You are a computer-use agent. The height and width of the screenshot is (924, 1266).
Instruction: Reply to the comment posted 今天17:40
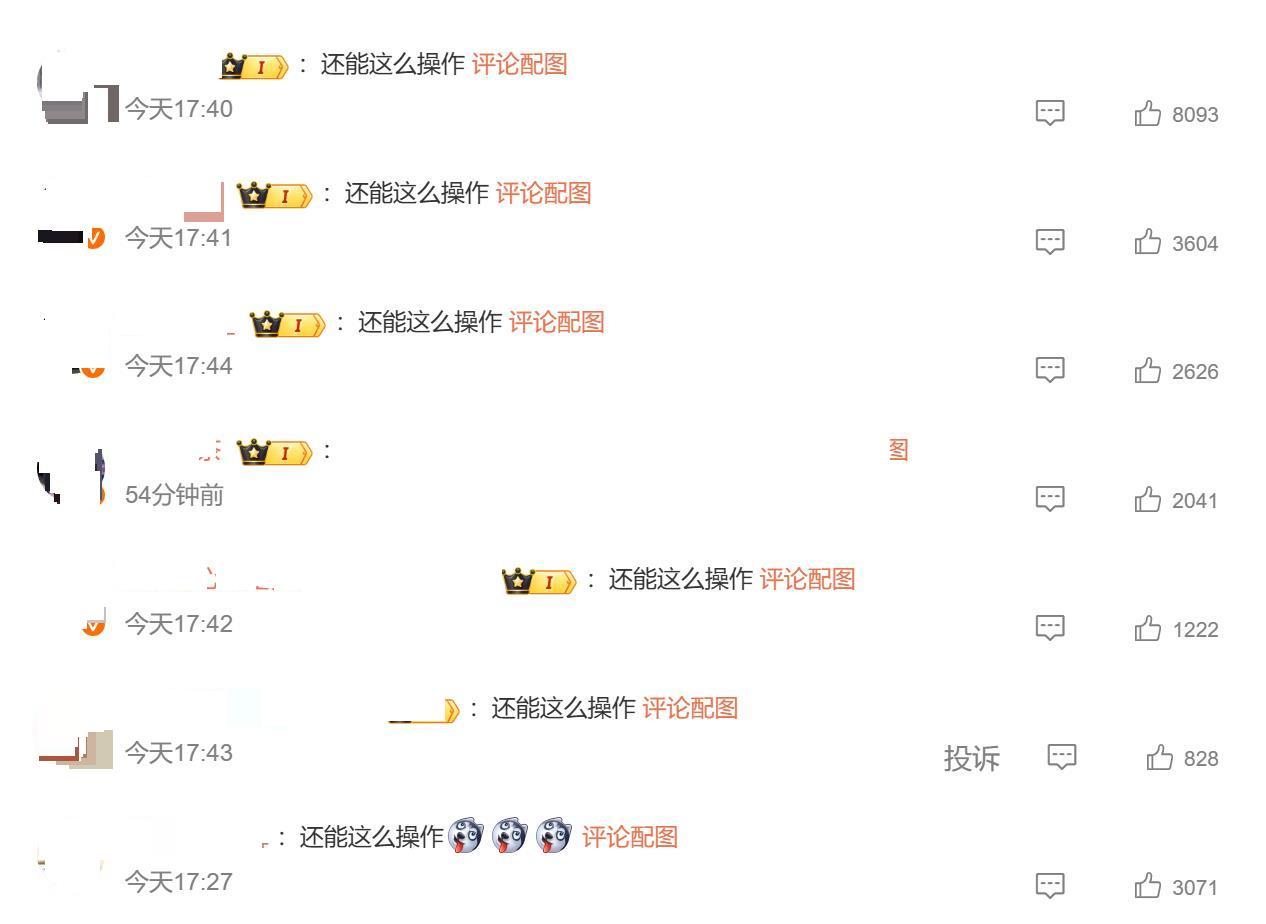1049,113
